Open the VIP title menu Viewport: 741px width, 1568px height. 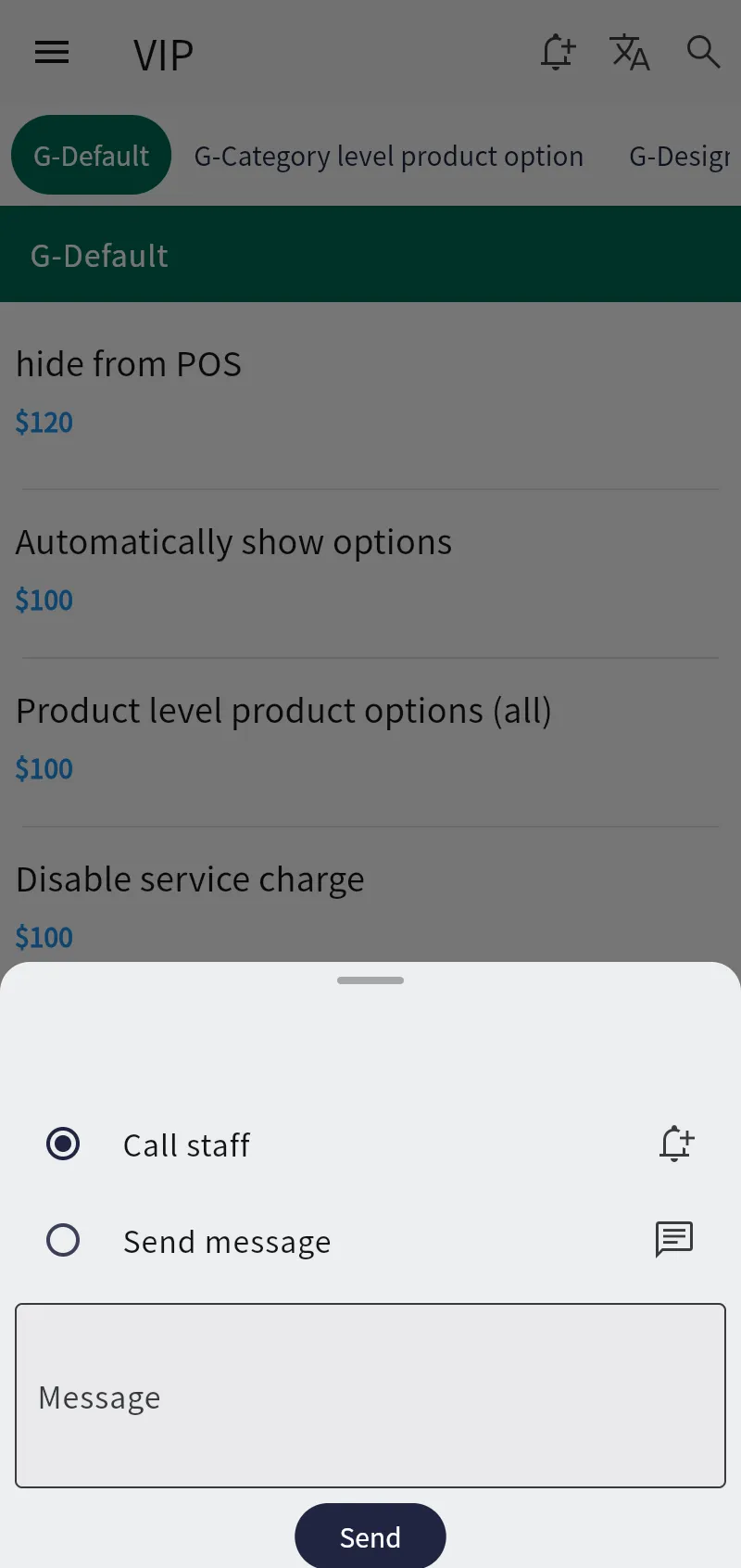[x=163, y=53]
